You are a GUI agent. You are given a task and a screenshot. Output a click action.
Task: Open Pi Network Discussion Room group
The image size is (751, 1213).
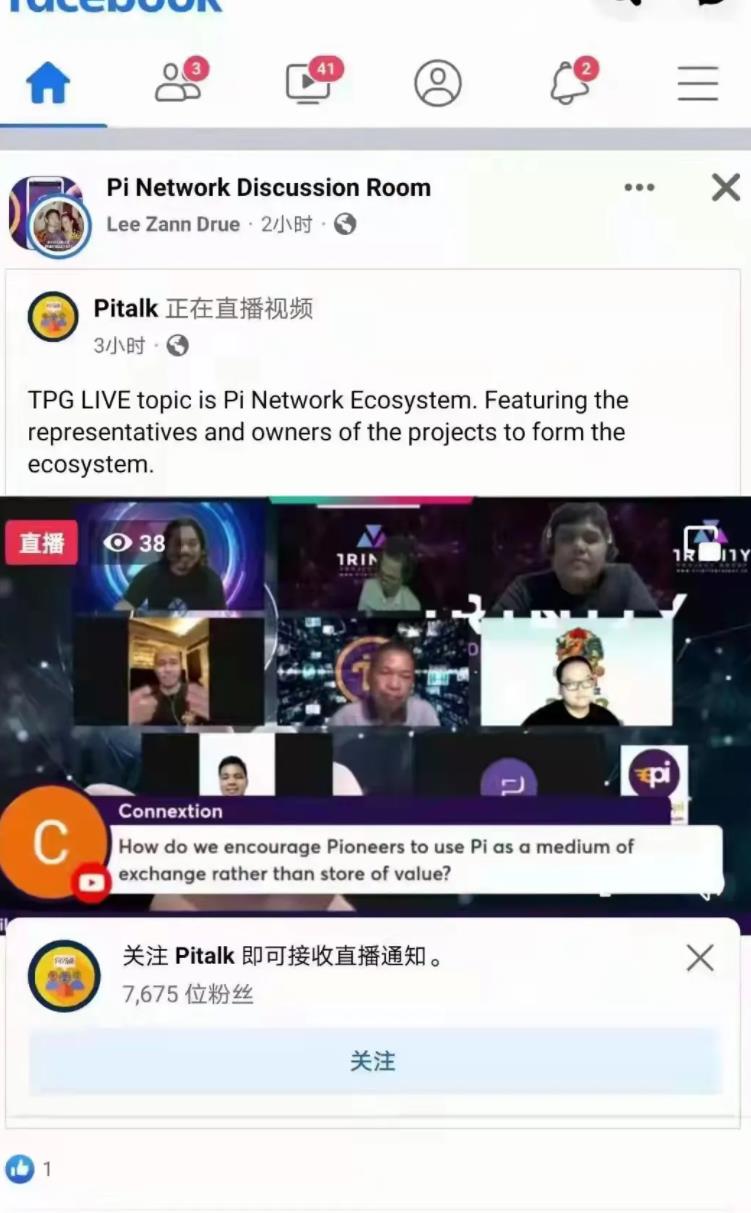point(268,187)
